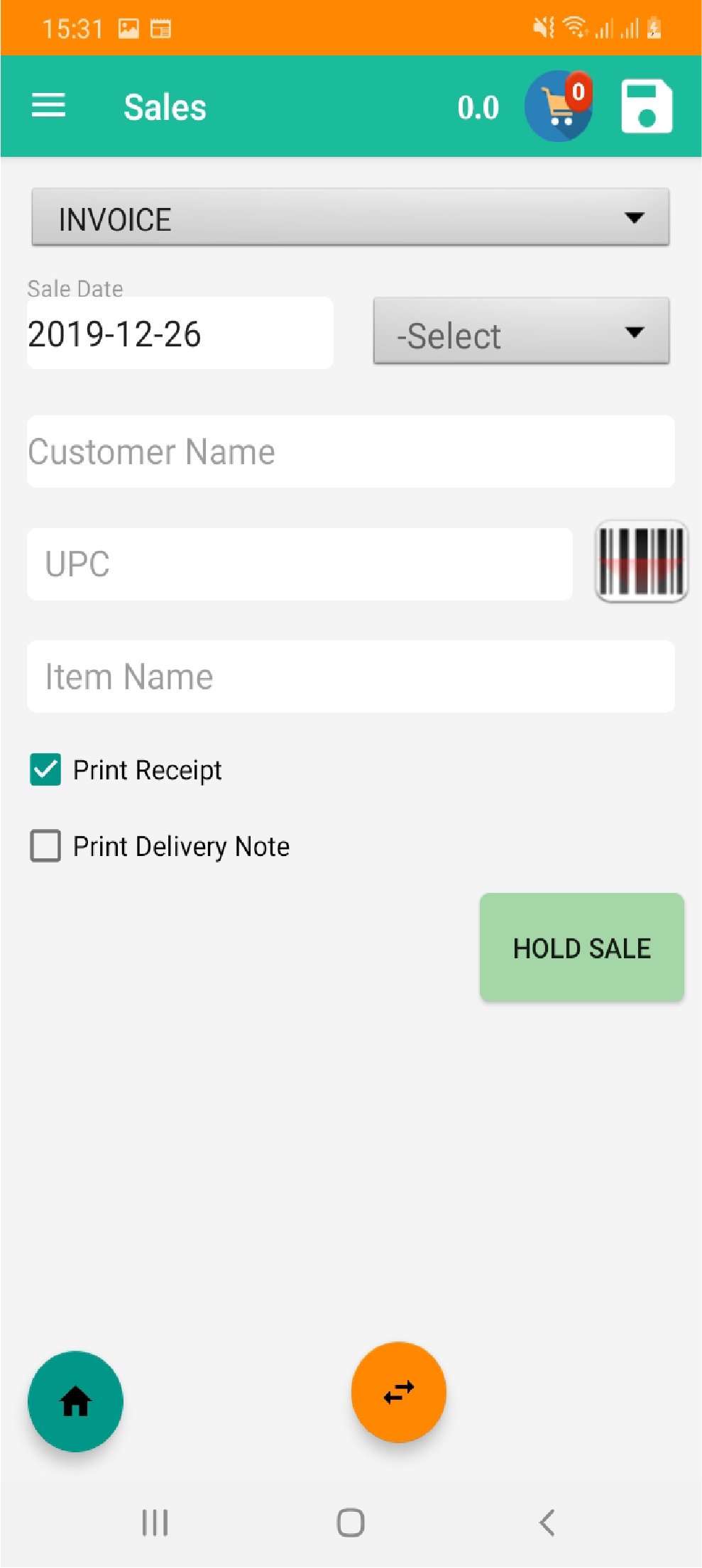Image resolution: width=702 pixels, height=1568 pixels.
Task: Tap the cart badge showing 0
Action: point(578,91)
